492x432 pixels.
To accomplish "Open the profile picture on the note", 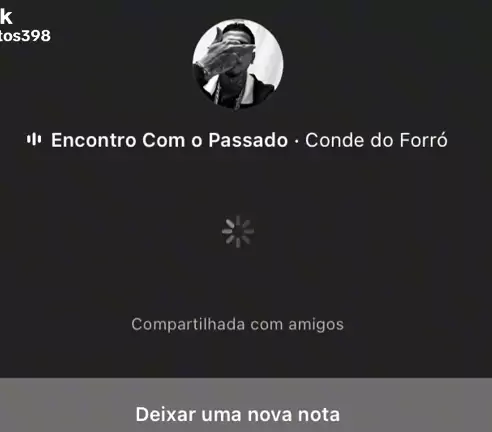I will 238,64.
